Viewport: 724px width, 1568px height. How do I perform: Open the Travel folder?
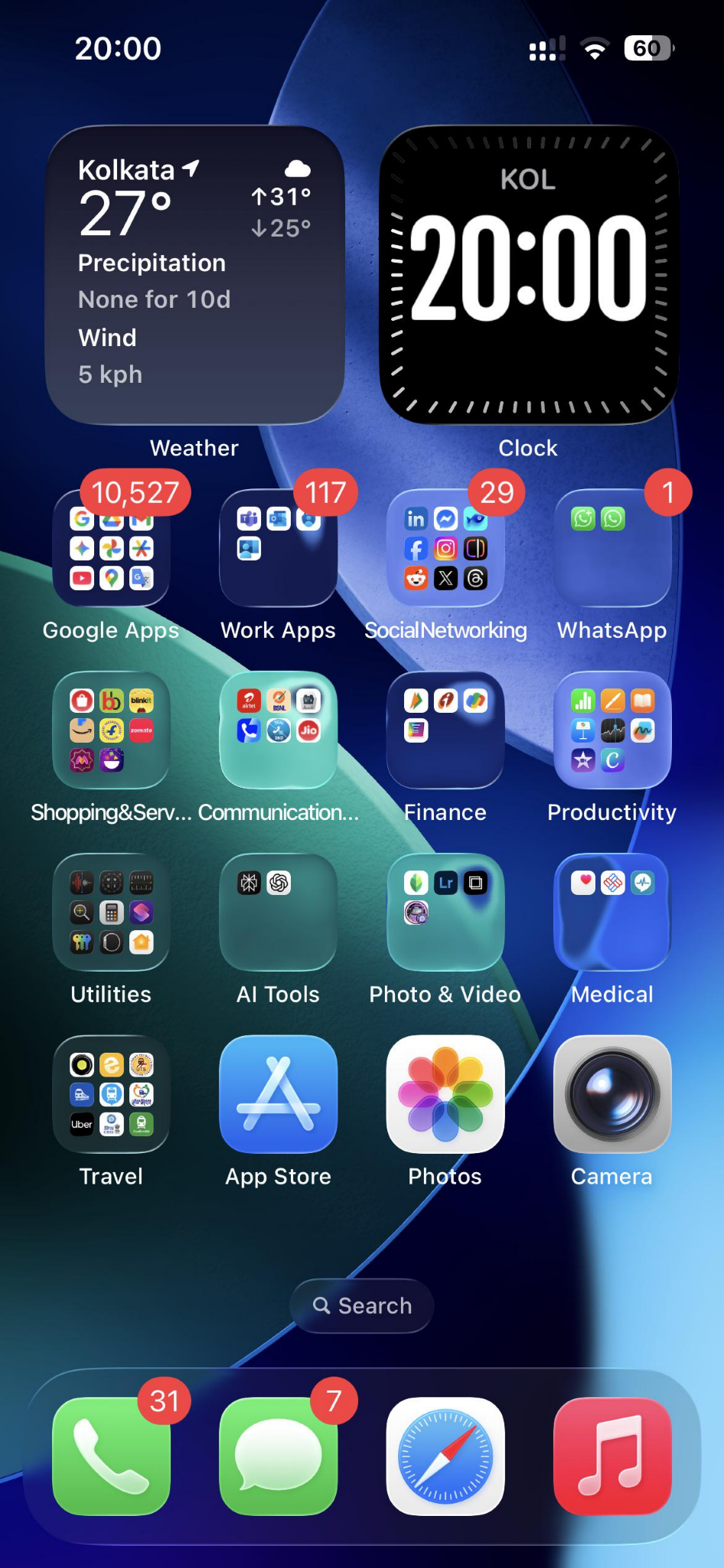click(111, 1095)
